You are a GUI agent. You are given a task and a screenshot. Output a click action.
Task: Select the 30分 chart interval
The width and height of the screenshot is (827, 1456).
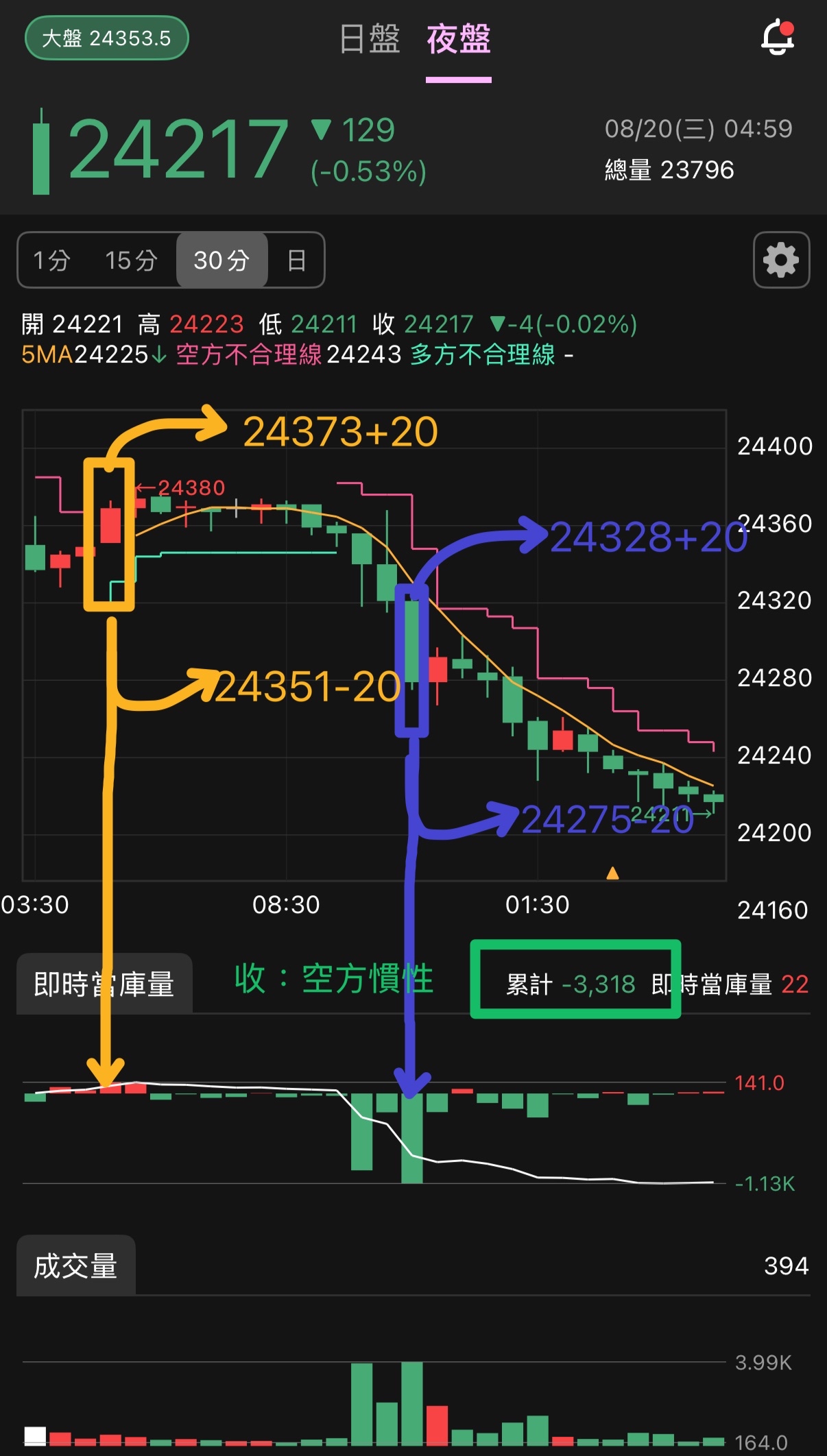(221, 260)
